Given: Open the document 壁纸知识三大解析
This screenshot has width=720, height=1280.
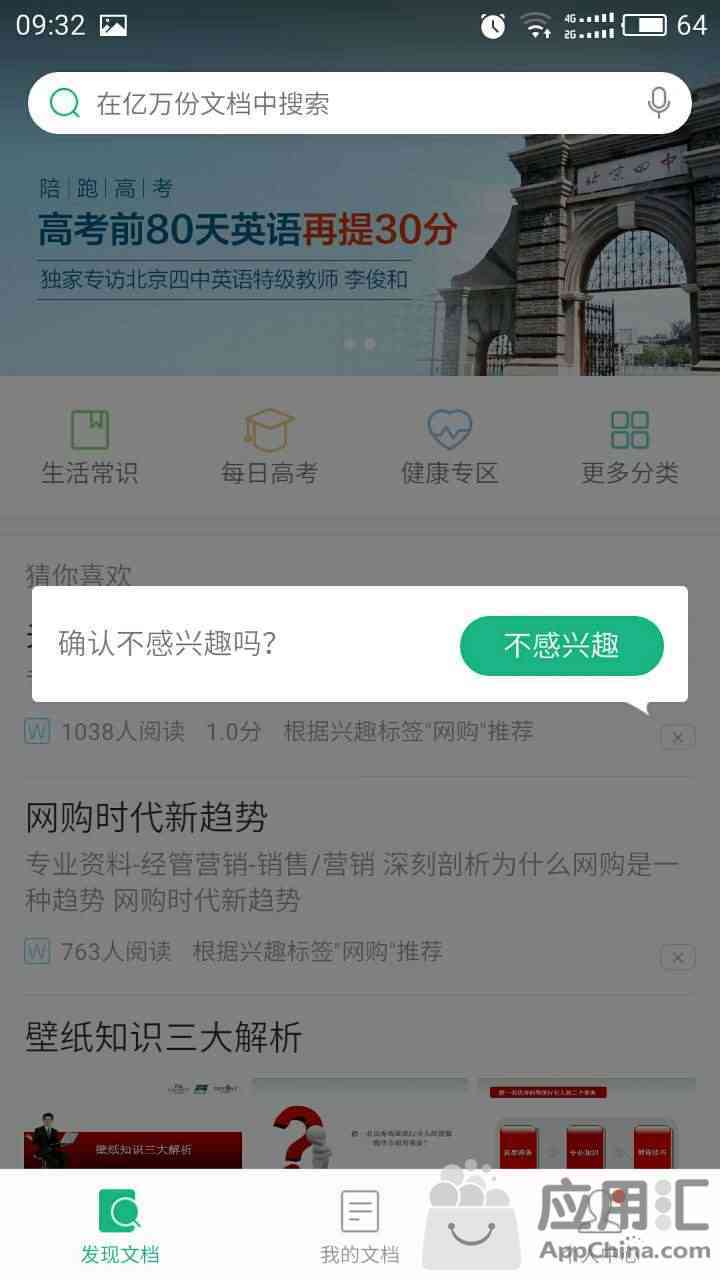Looking at the screenshot, I should [x=164, y=1037].
